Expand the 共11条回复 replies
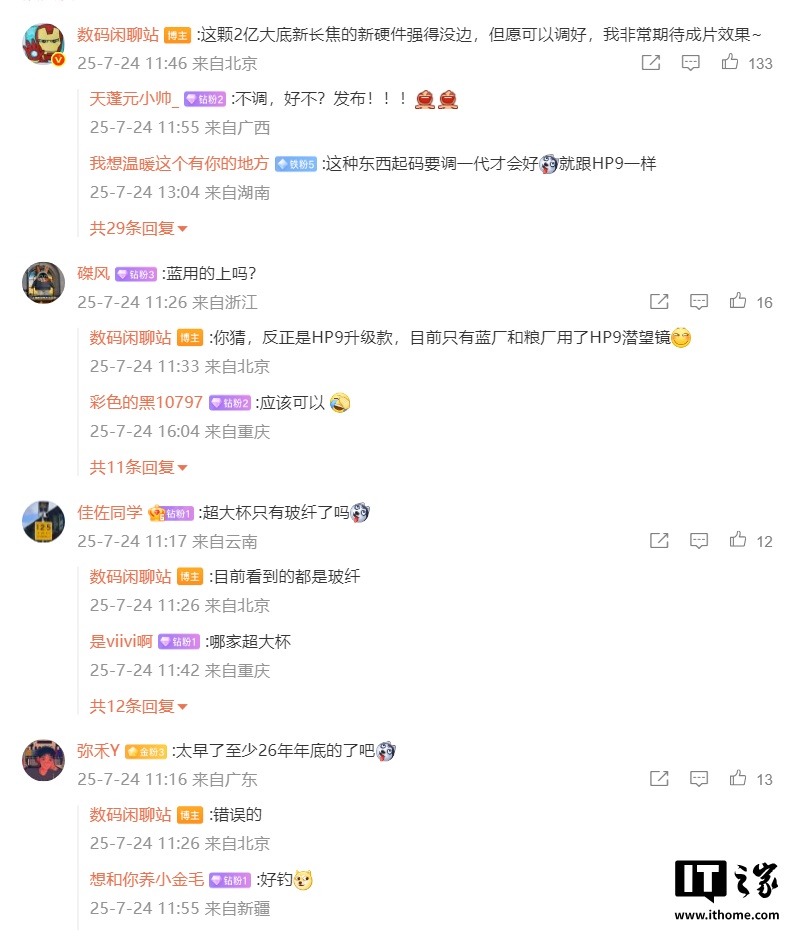This screenshot has height=930, width=791. click(x=139, y=467)
